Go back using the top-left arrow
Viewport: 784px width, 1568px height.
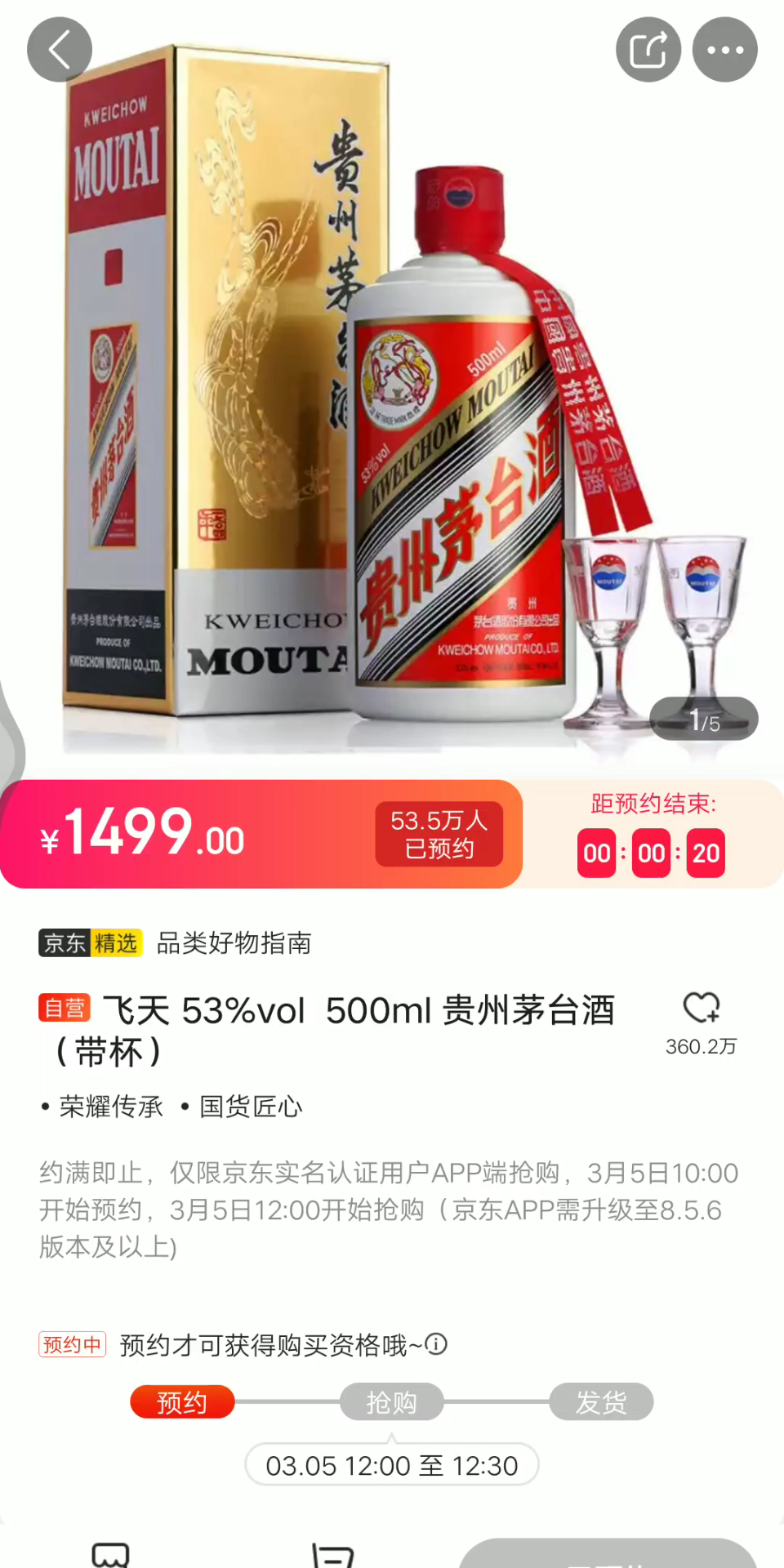[x=60, y=50]
